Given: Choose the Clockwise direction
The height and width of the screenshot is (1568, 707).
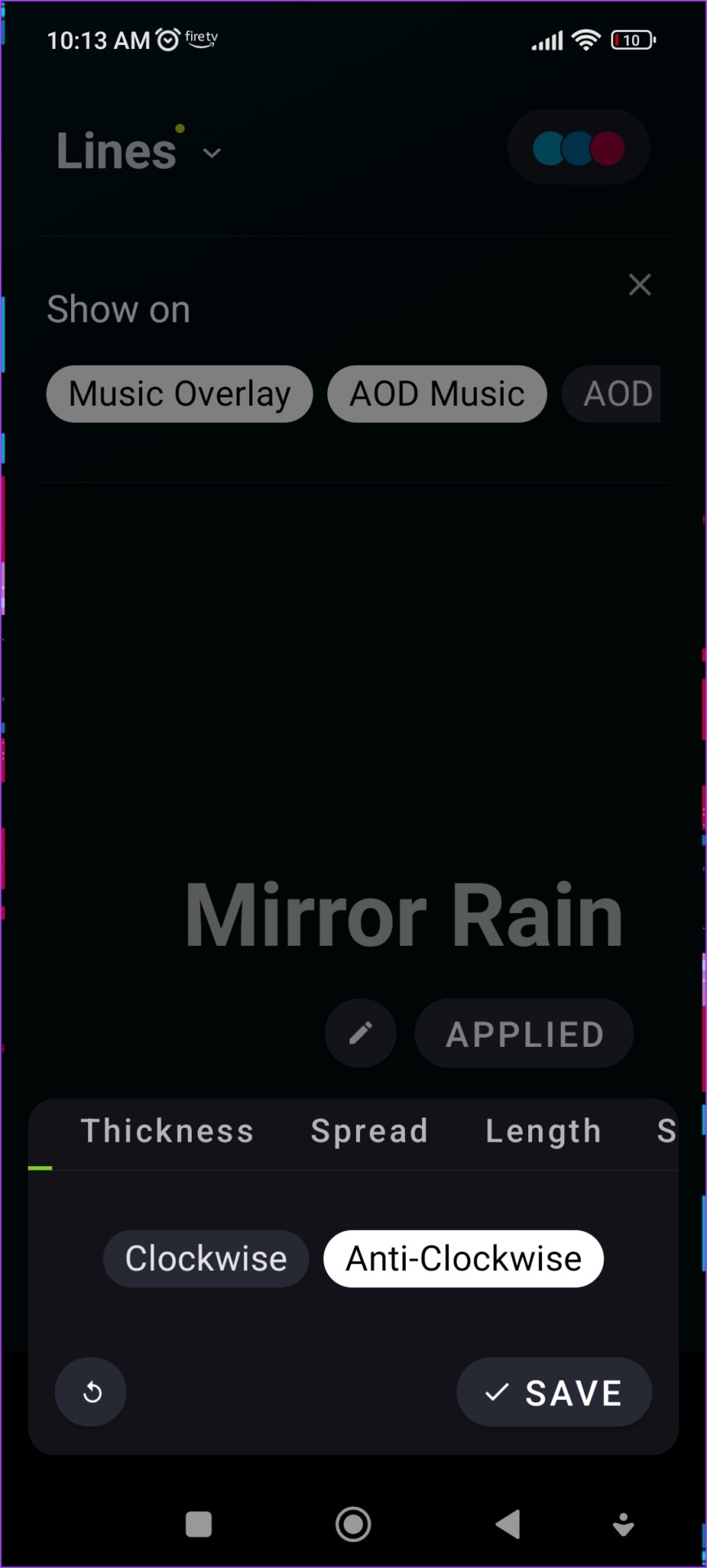Looking at the screenshot, I should tap(206, 1258).
